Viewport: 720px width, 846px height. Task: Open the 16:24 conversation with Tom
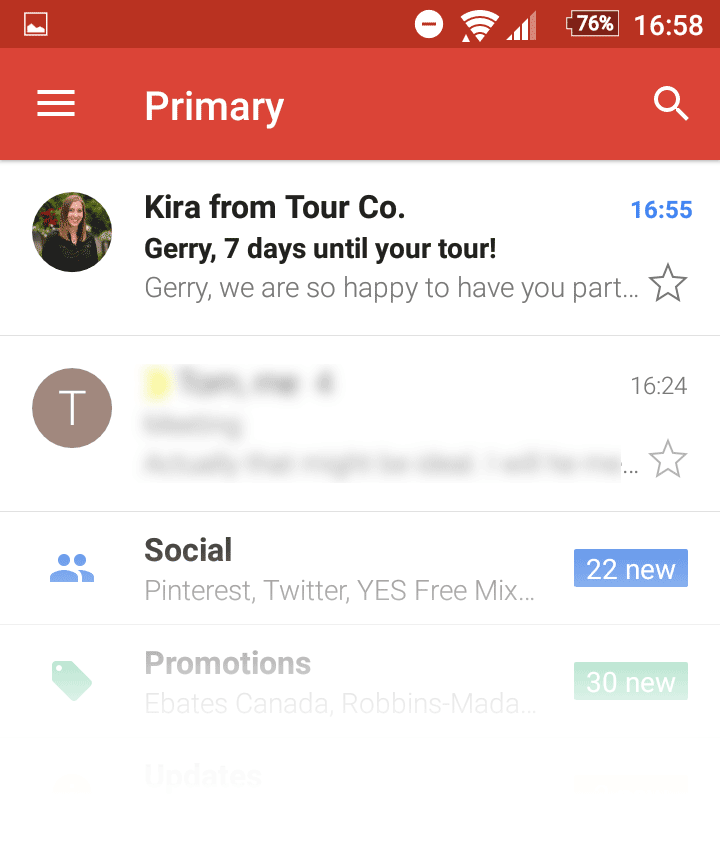click(x=390, y=424)
